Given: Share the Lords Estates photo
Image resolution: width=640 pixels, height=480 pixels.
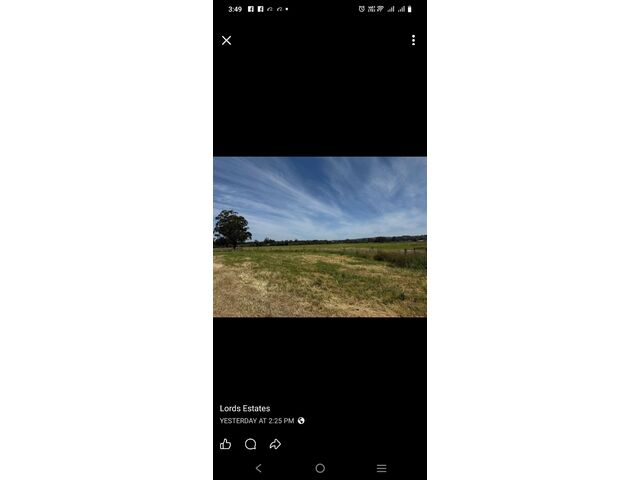Looking at the screenshot, I should 275,444.
